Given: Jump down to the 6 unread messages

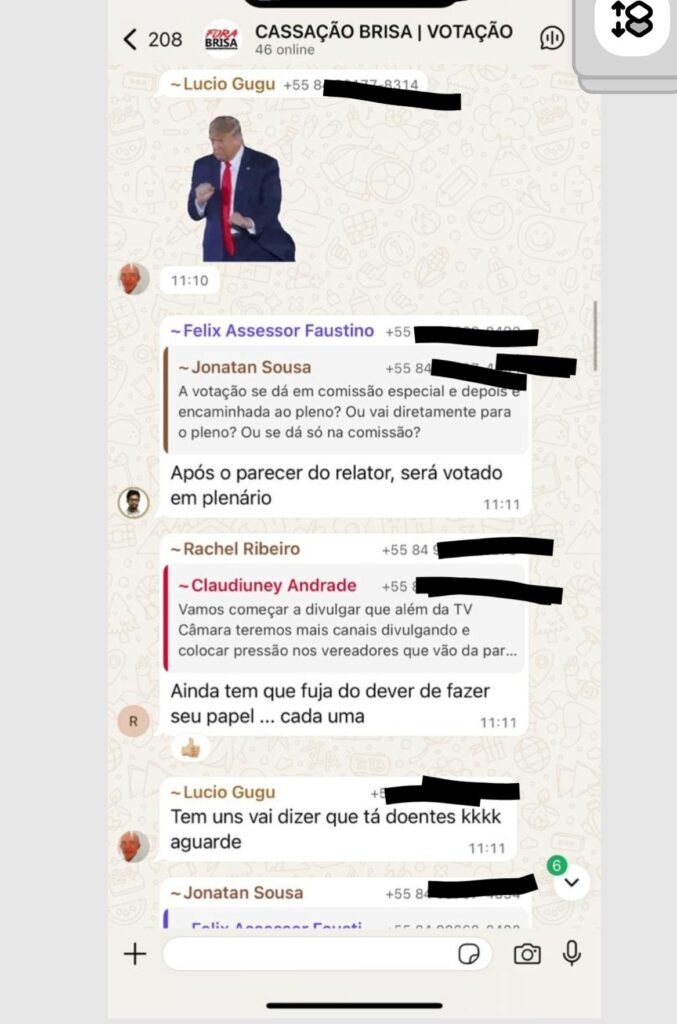Looking at the screenshot, I should click(571, 883).
